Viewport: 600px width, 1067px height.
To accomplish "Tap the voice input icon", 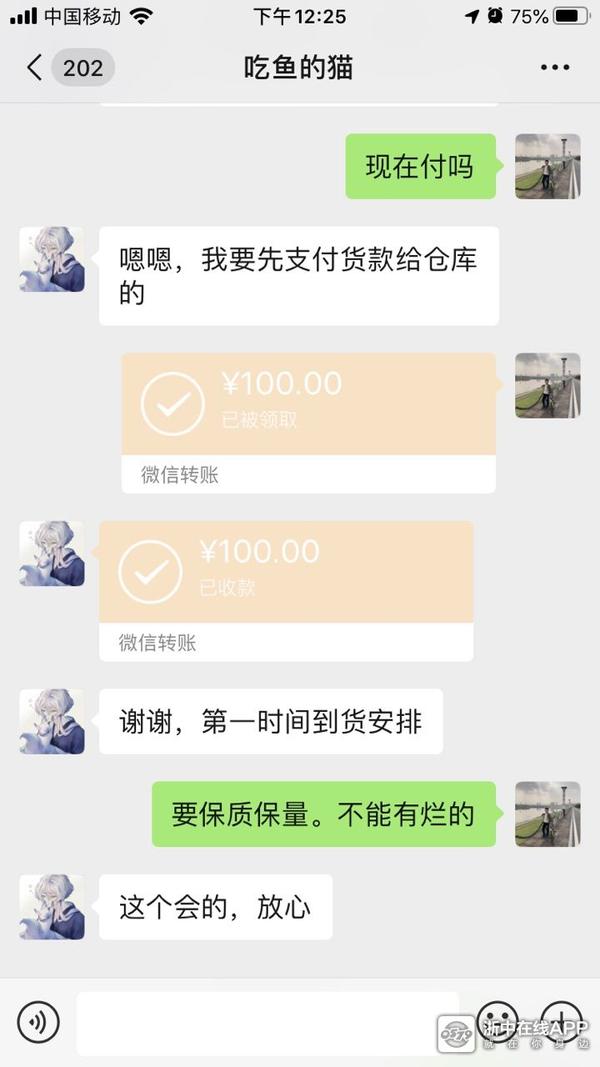I will pos(38,1022).
